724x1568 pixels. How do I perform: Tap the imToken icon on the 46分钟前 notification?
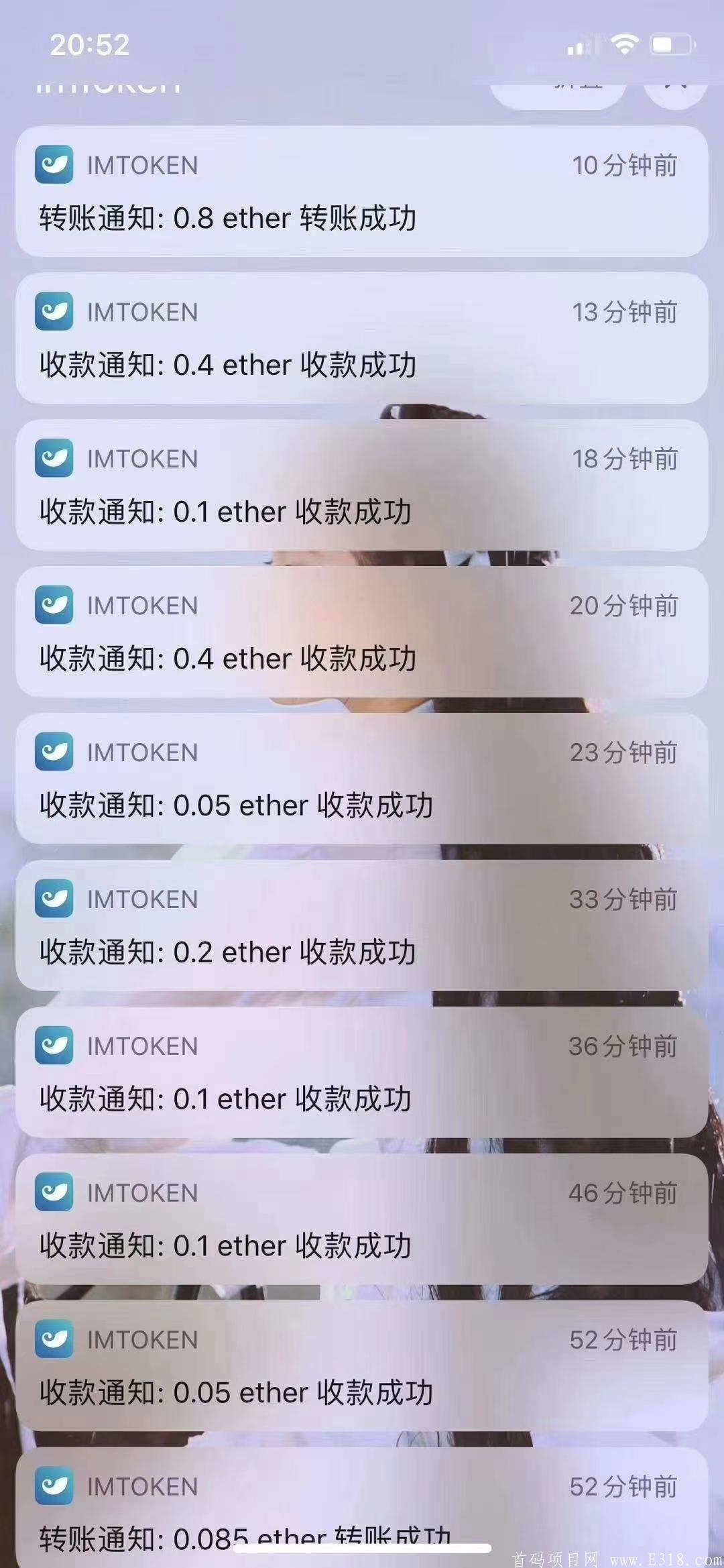(x=55, y=1192)
